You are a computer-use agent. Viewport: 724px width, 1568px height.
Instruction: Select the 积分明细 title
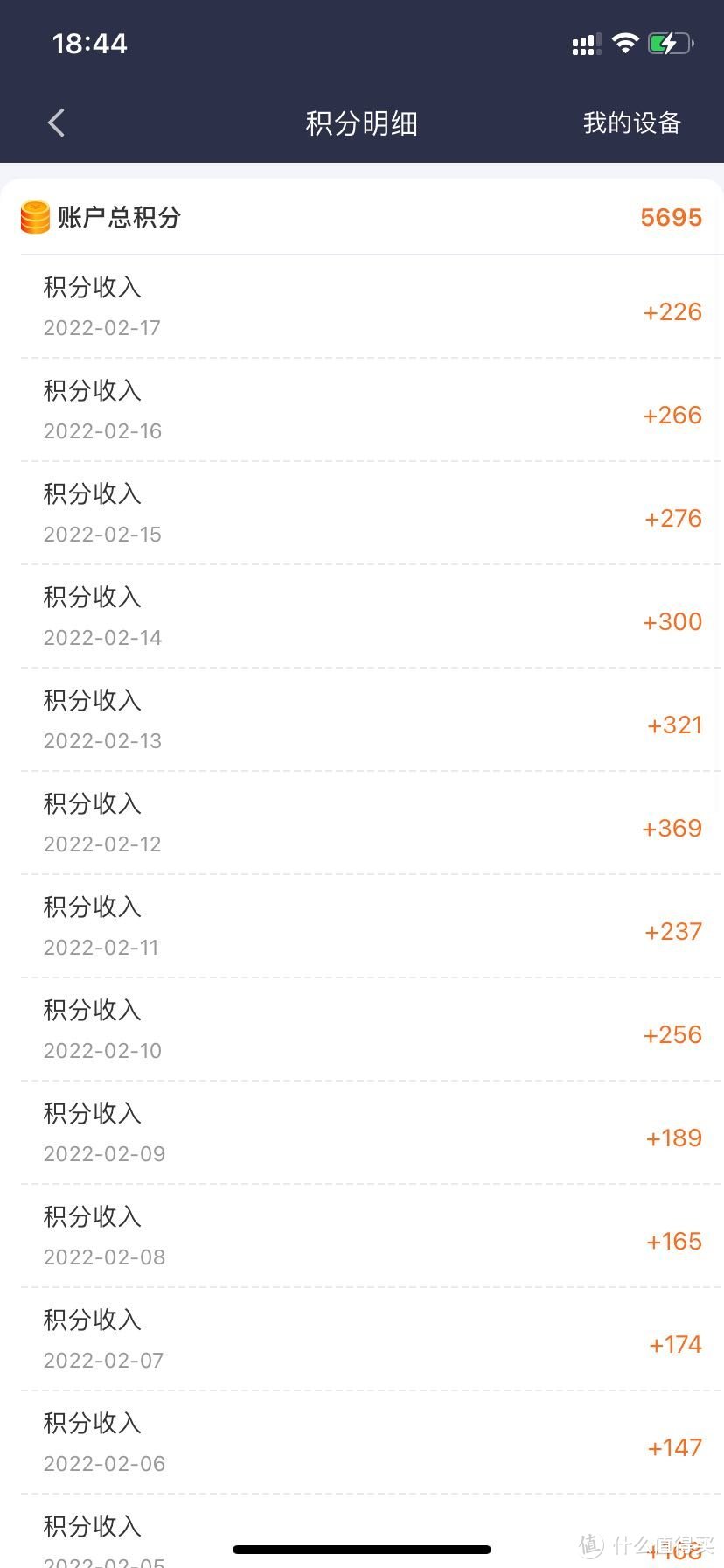tap(361, 123)
